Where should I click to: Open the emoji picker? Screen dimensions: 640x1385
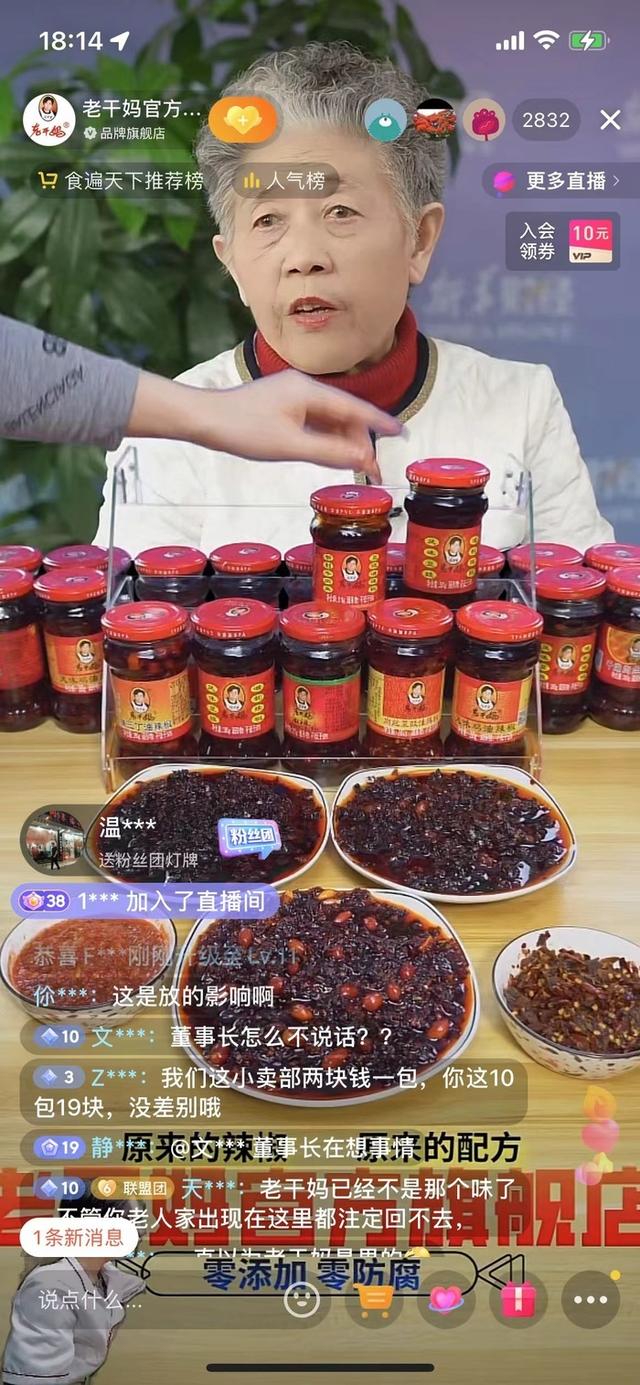[x=302, y=1299]
